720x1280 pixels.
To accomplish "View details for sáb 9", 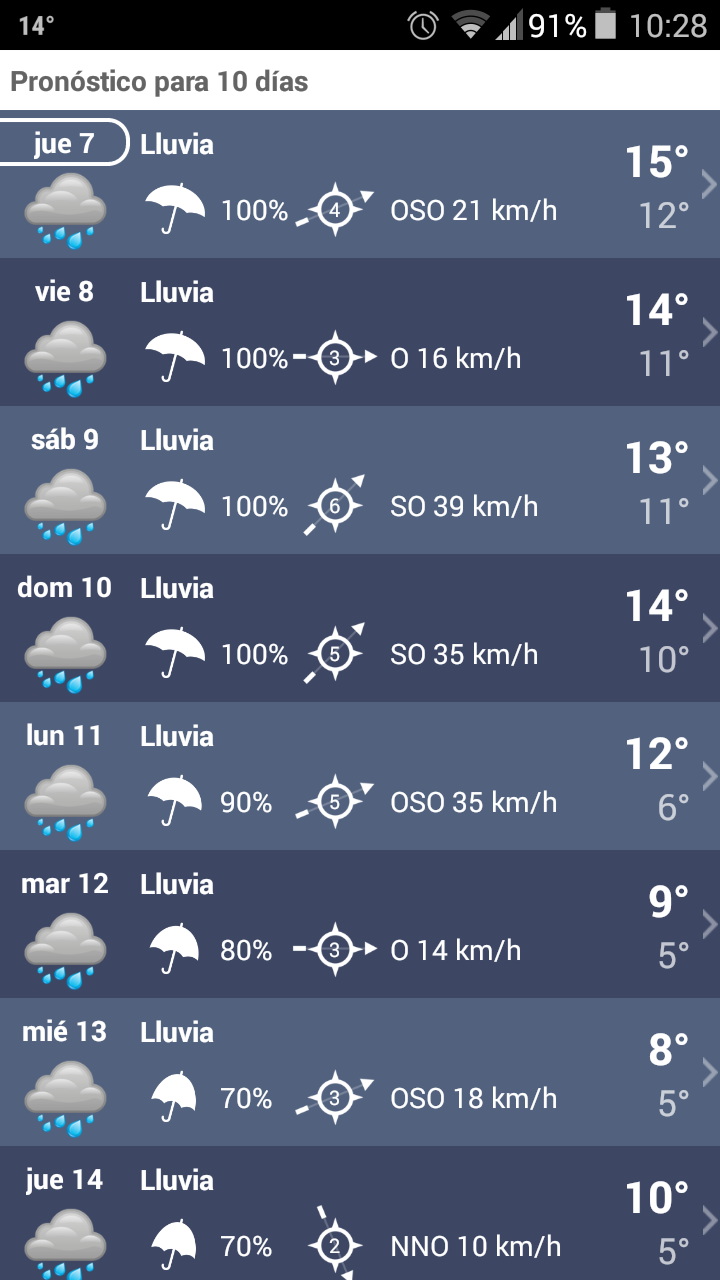I will pyautogui.click(x=360, y=480).
